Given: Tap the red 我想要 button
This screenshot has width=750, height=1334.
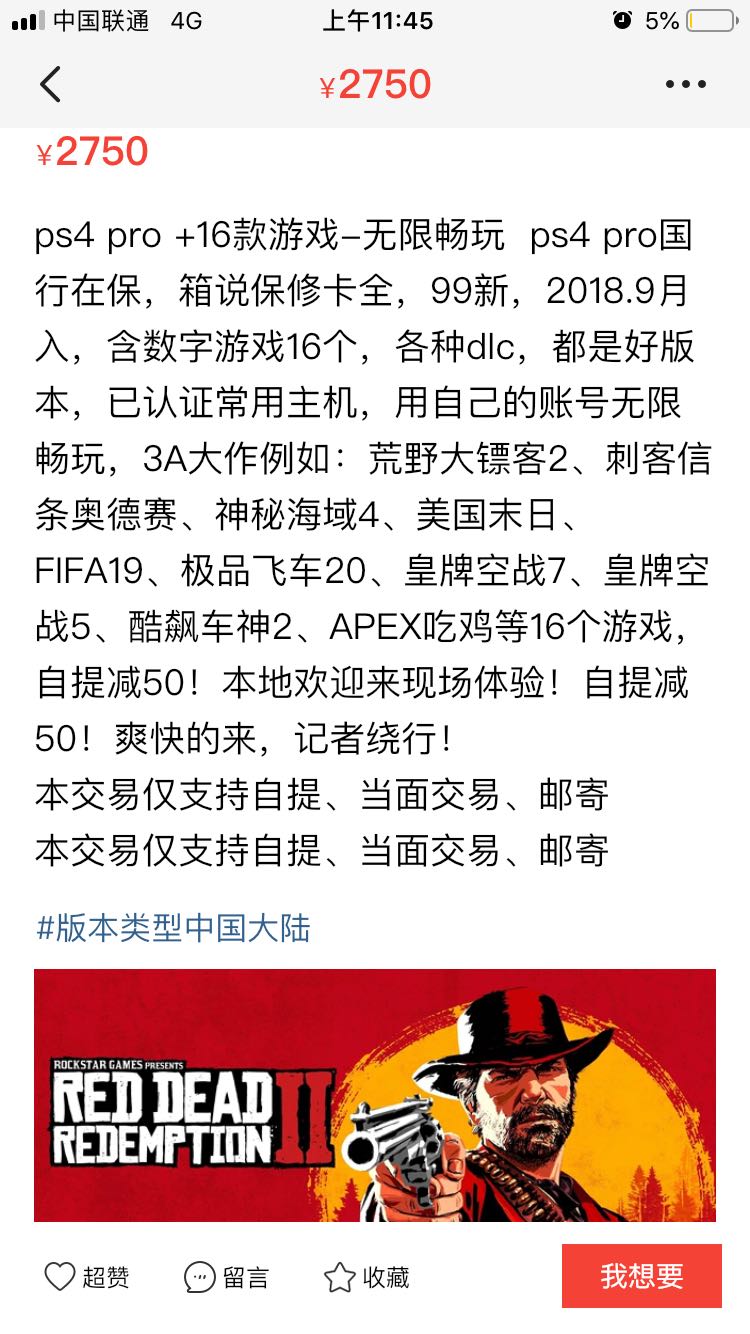Looking at the screenshot, I should [x=642, y=1276].
